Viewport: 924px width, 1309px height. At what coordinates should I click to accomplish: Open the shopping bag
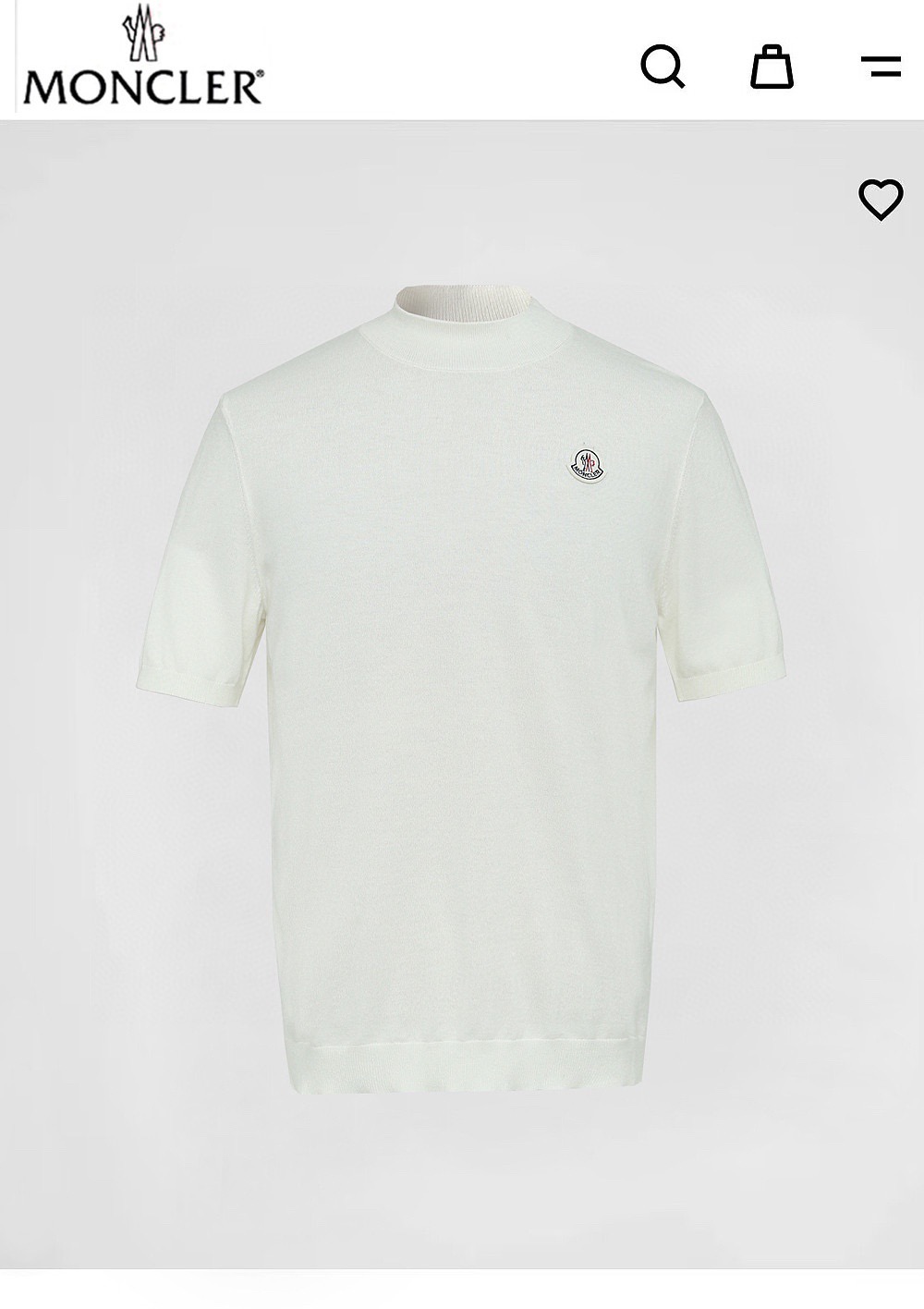click(x=772, y=67)
